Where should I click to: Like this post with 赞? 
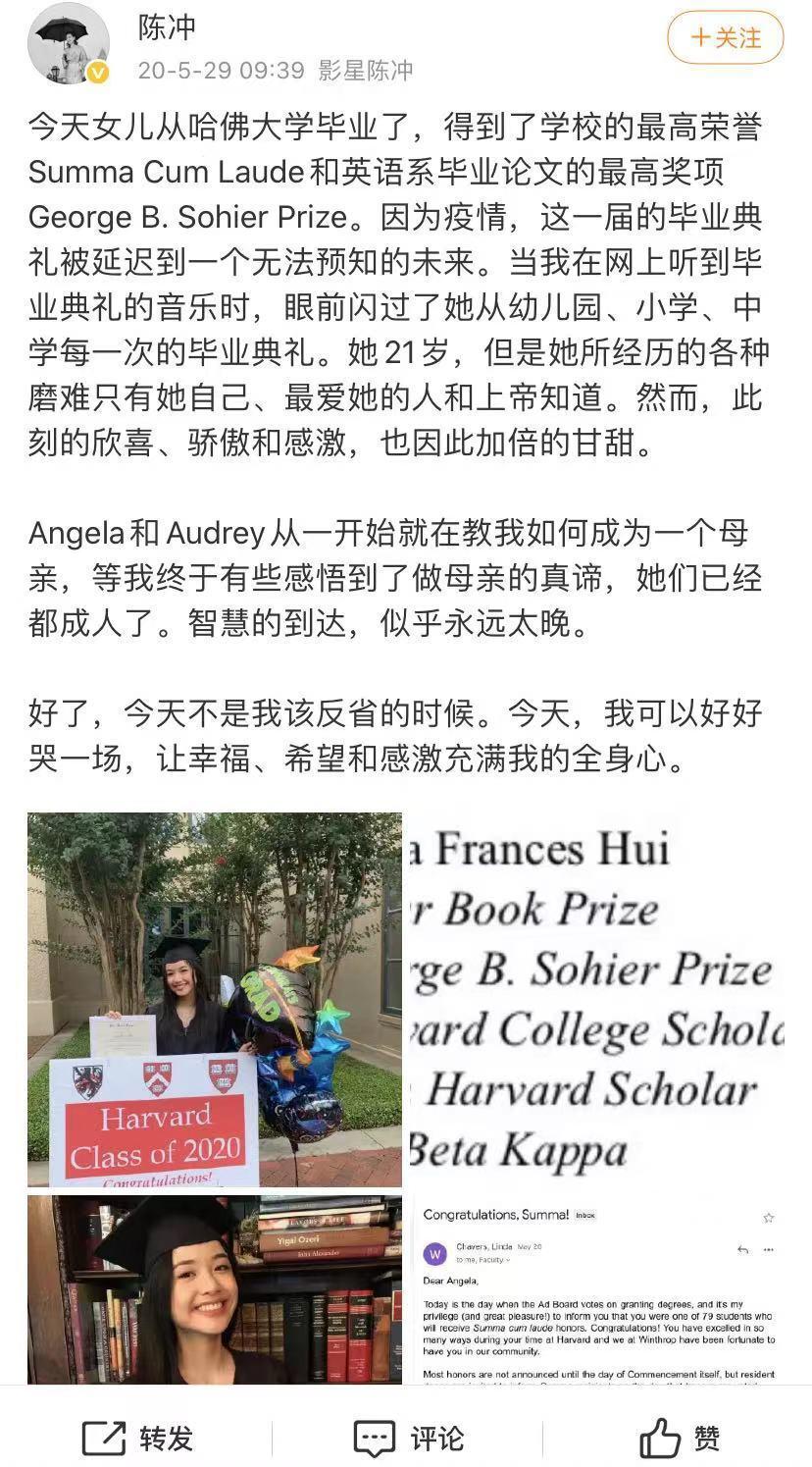coord(680,1439)
